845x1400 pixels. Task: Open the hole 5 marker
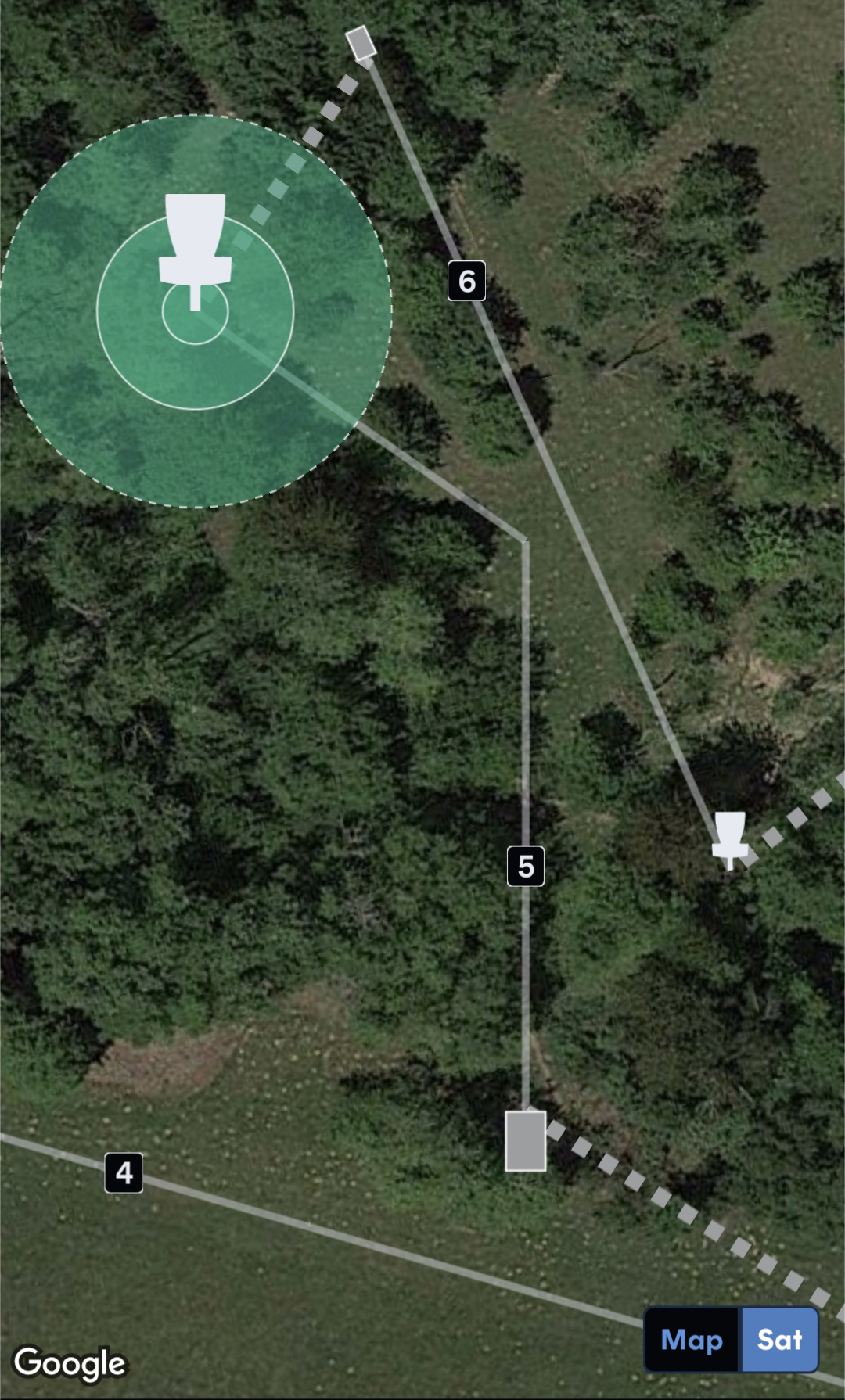(526, 866)
